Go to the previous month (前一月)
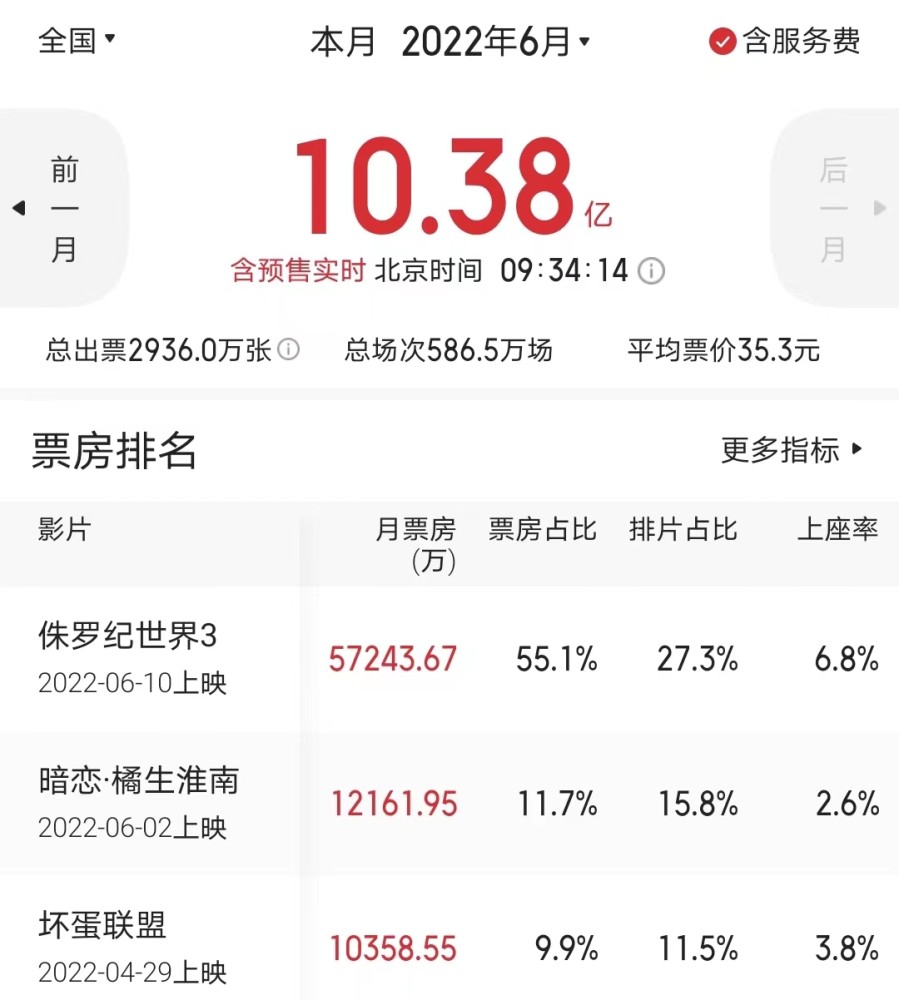The width and height of the screenshot is (899, 1000). (x=62, y=208)
